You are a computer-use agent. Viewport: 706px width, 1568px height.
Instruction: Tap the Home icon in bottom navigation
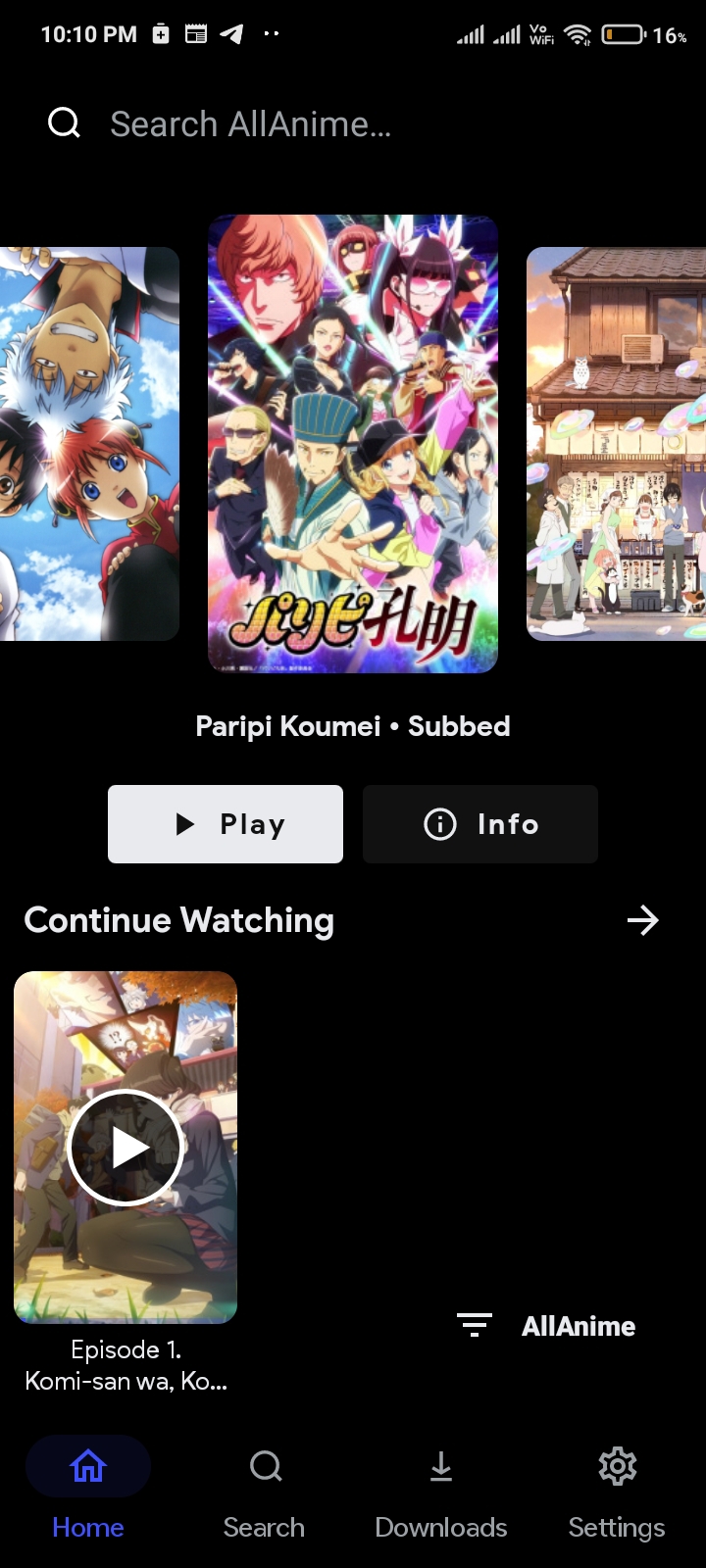(87, 1466)
